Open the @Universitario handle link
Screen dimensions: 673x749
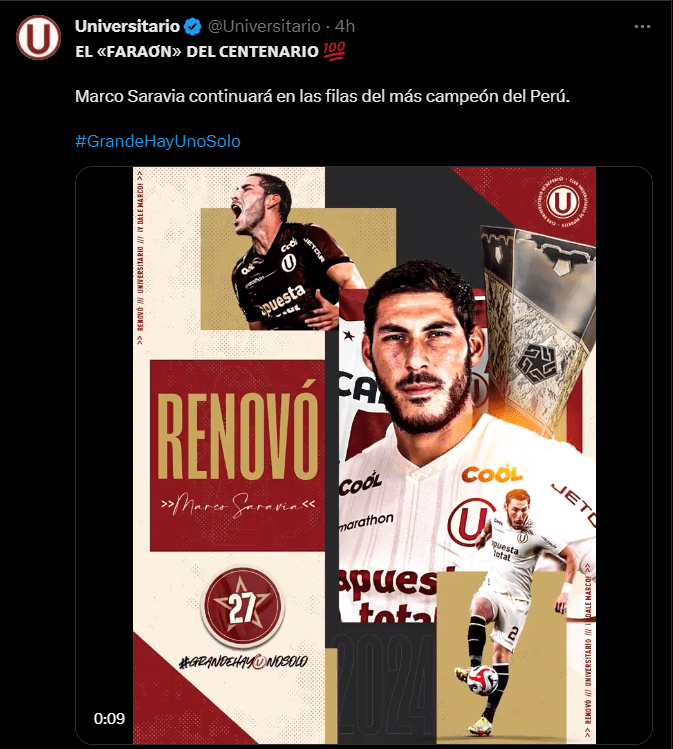263,25
